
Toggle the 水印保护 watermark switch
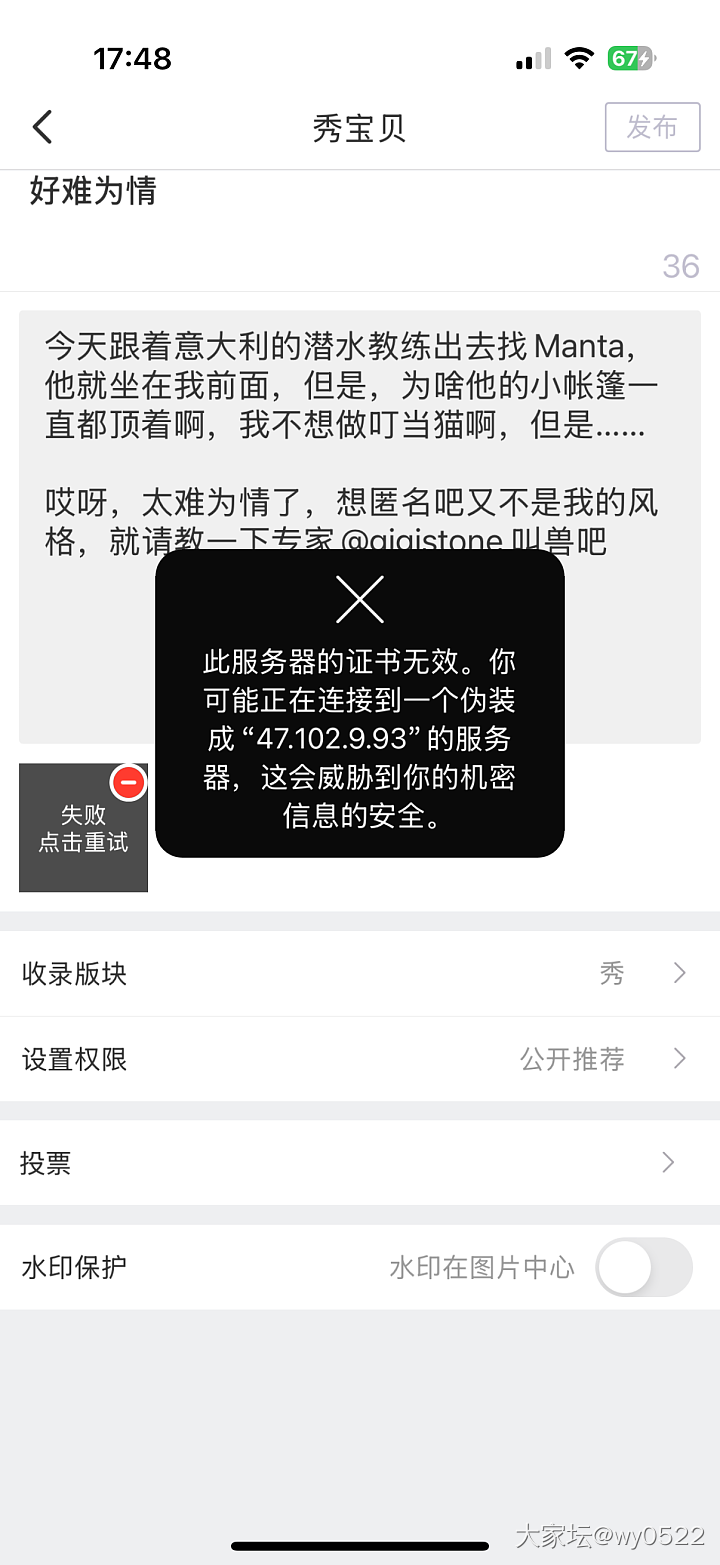point(643,1267)
